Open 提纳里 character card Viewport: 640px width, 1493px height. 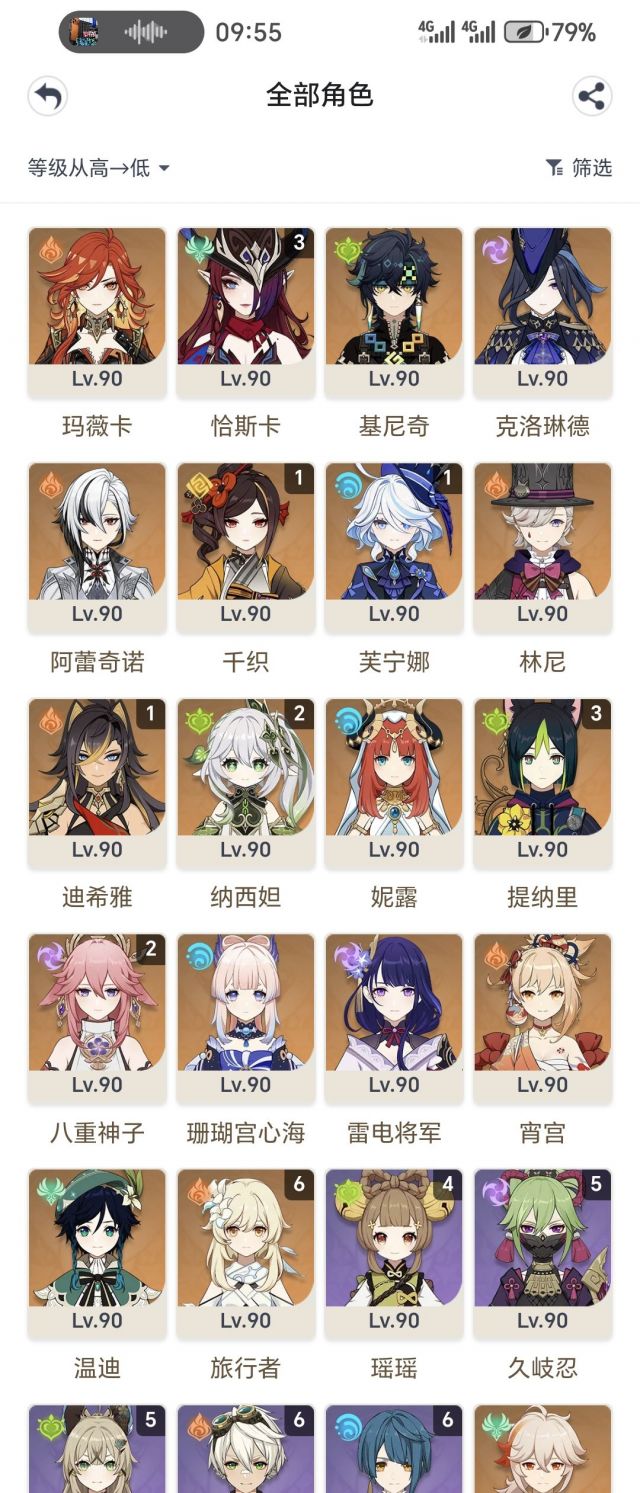542,781
